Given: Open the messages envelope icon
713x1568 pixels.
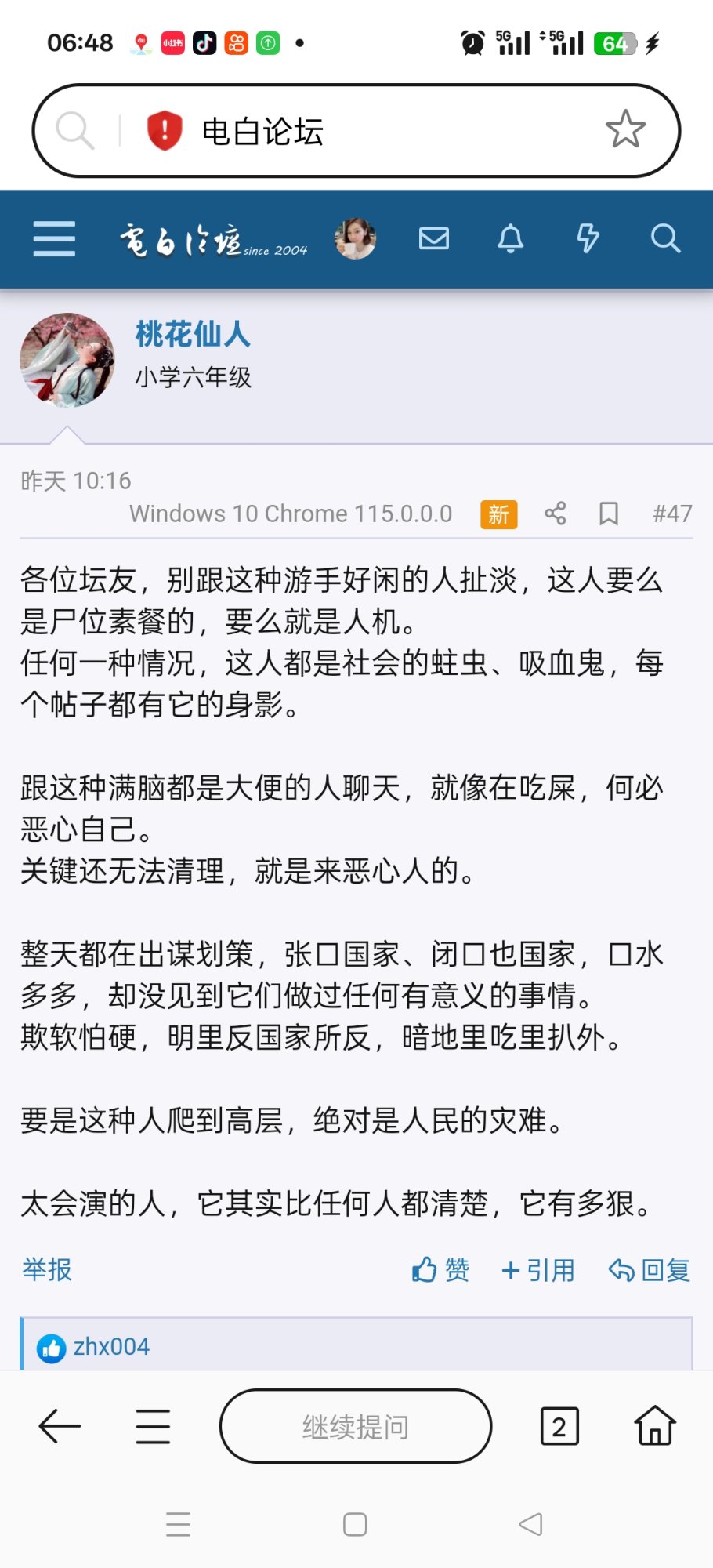Looking at the screenshot, I should point(434,238).
